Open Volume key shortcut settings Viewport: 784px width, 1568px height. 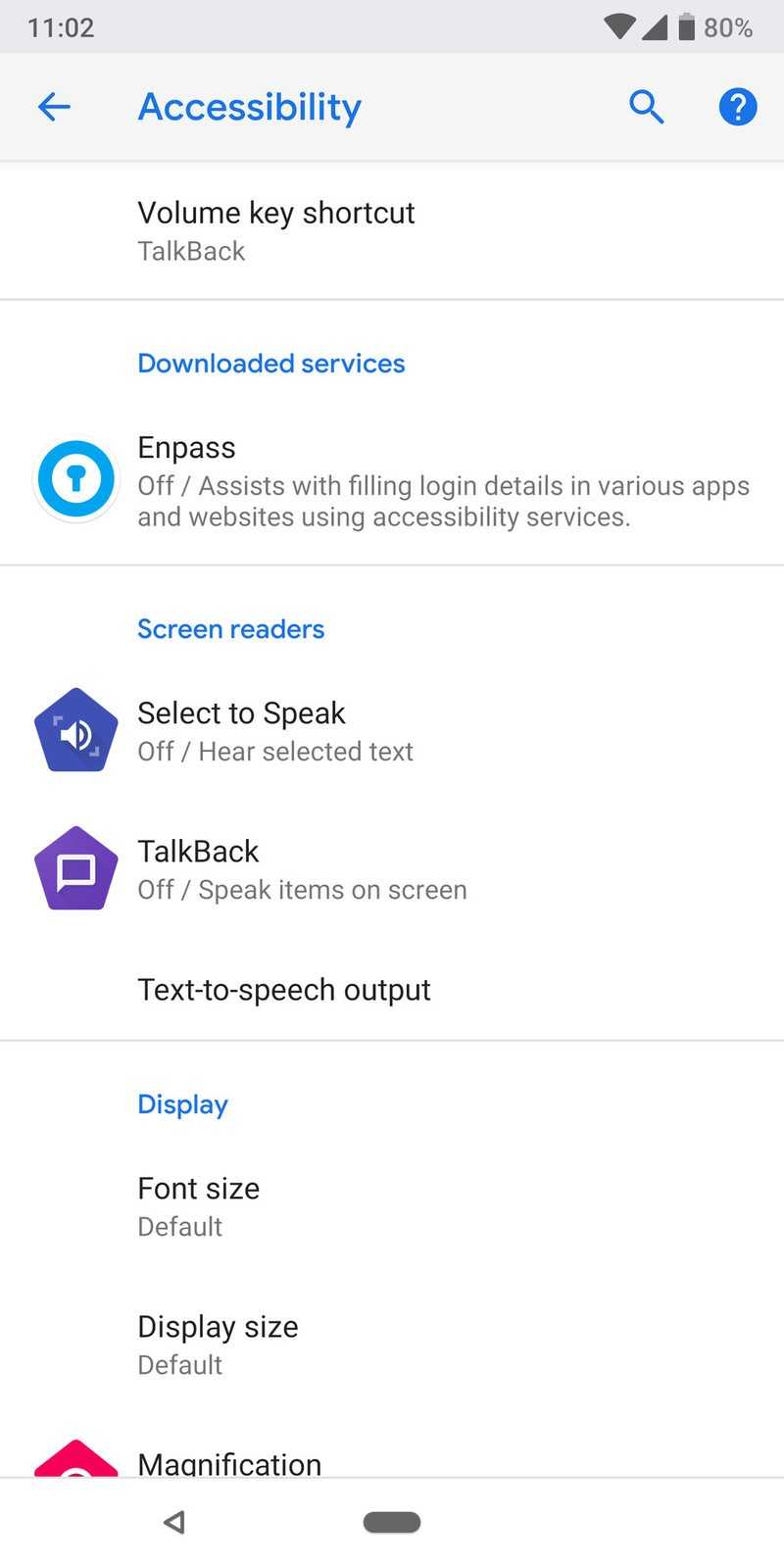tap(392, 231)
